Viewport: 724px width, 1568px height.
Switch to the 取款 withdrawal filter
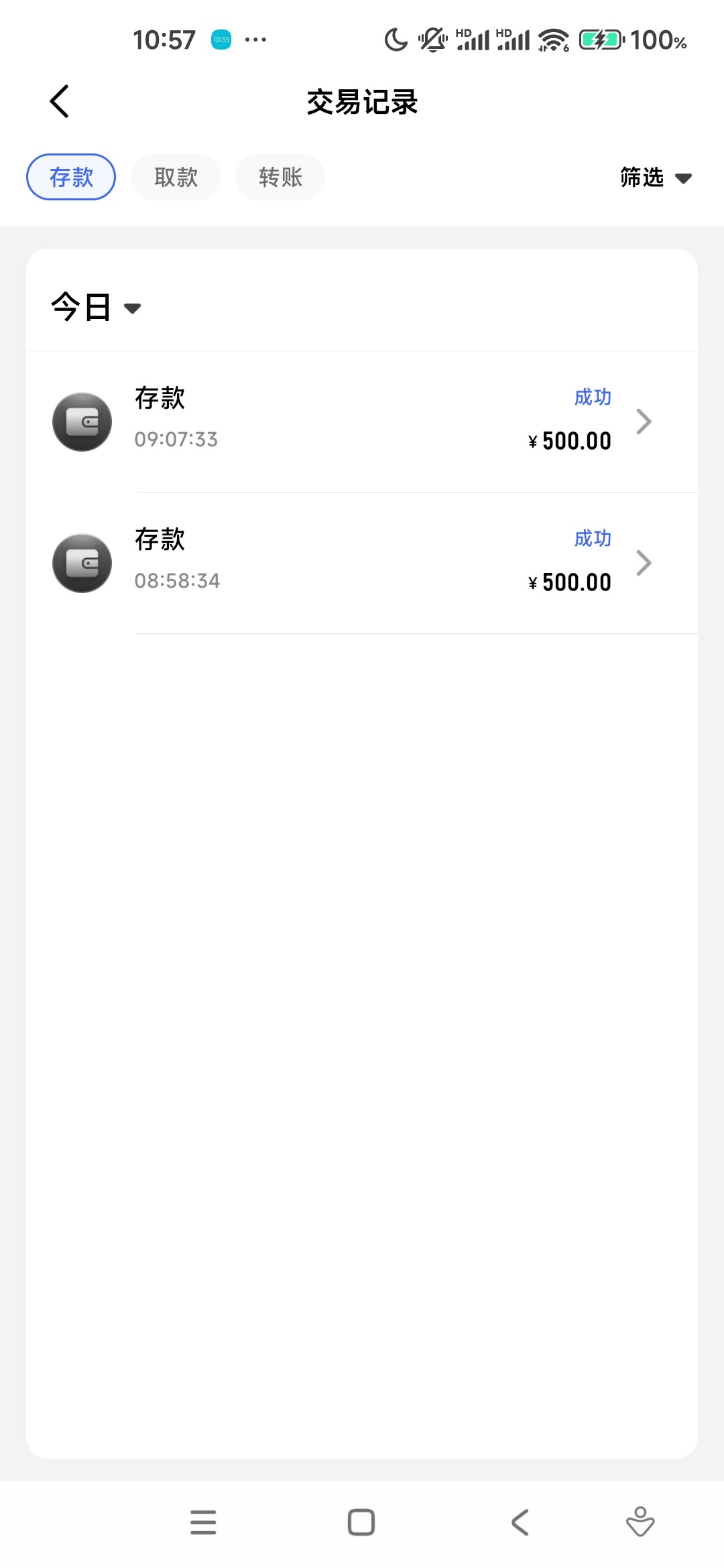pyautogui.click(x=175, y=176)
